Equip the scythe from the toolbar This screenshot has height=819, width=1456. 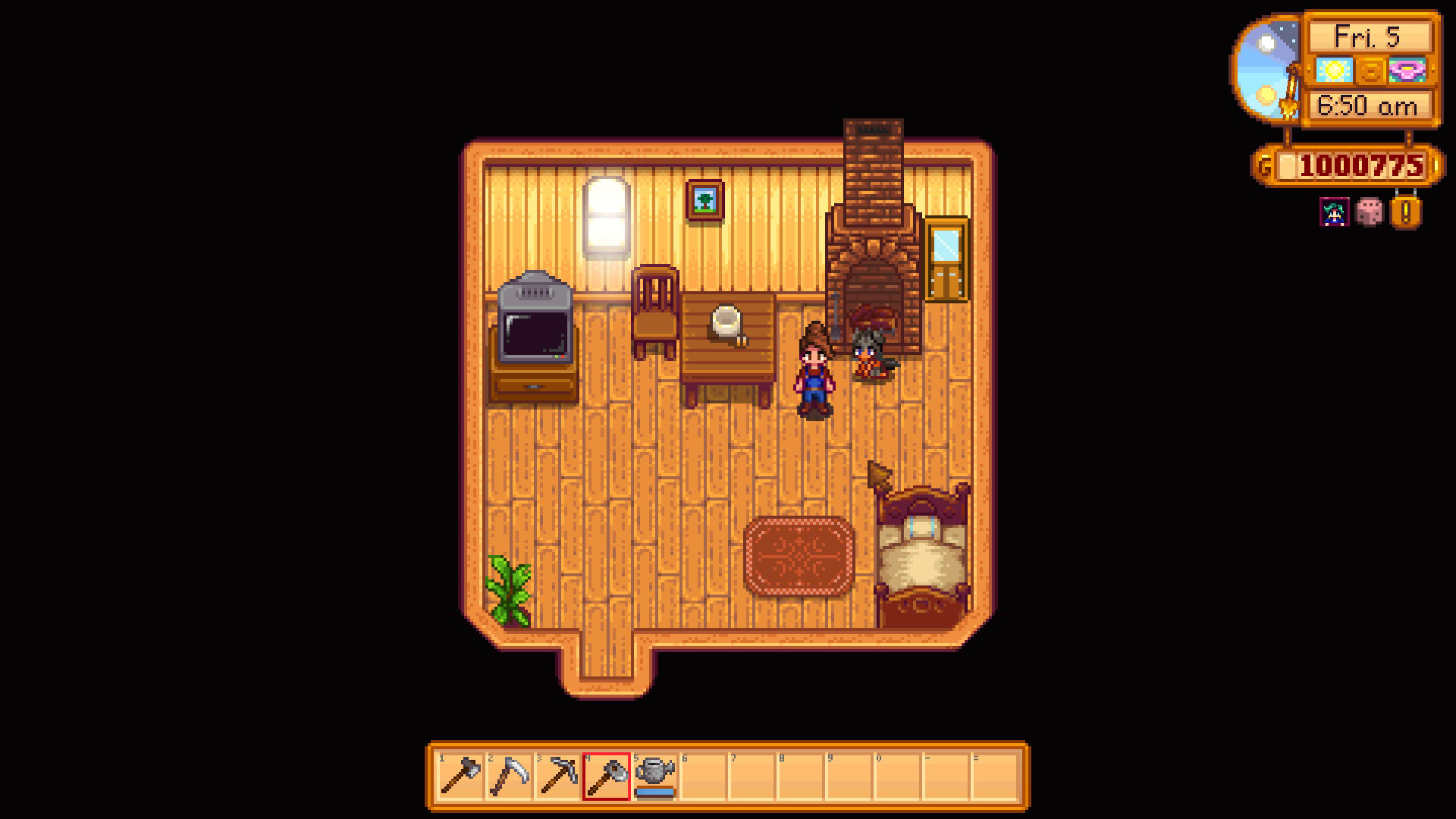(x=509, y=776)
